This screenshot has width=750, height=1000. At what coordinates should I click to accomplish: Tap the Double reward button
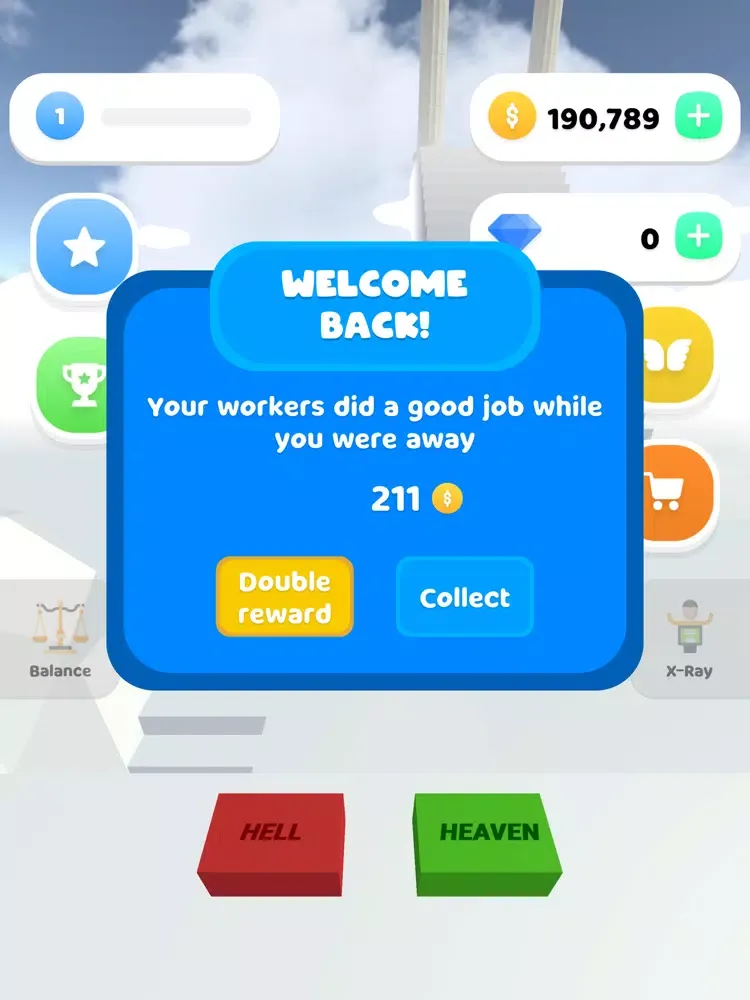coord(284,597)
